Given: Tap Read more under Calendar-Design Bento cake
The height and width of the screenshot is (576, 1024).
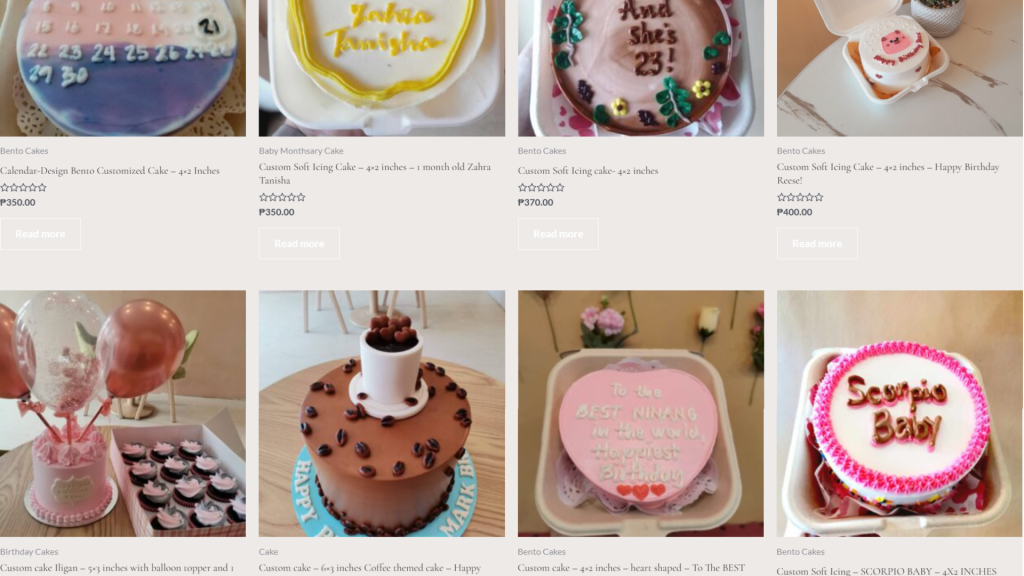Looking at the screenshot, I should click(40, 234).
